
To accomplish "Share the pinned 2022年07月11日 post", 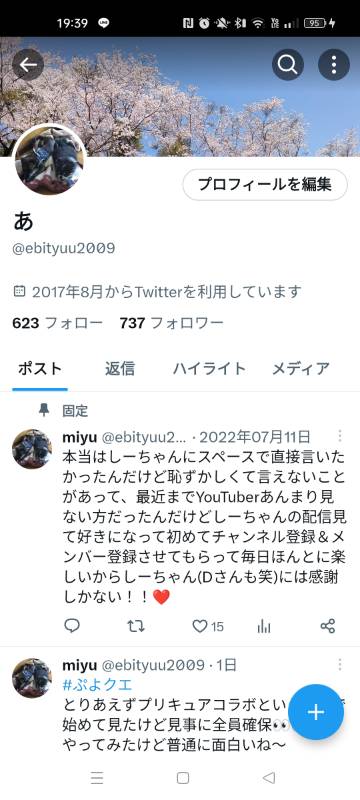I will coord(327,626).
